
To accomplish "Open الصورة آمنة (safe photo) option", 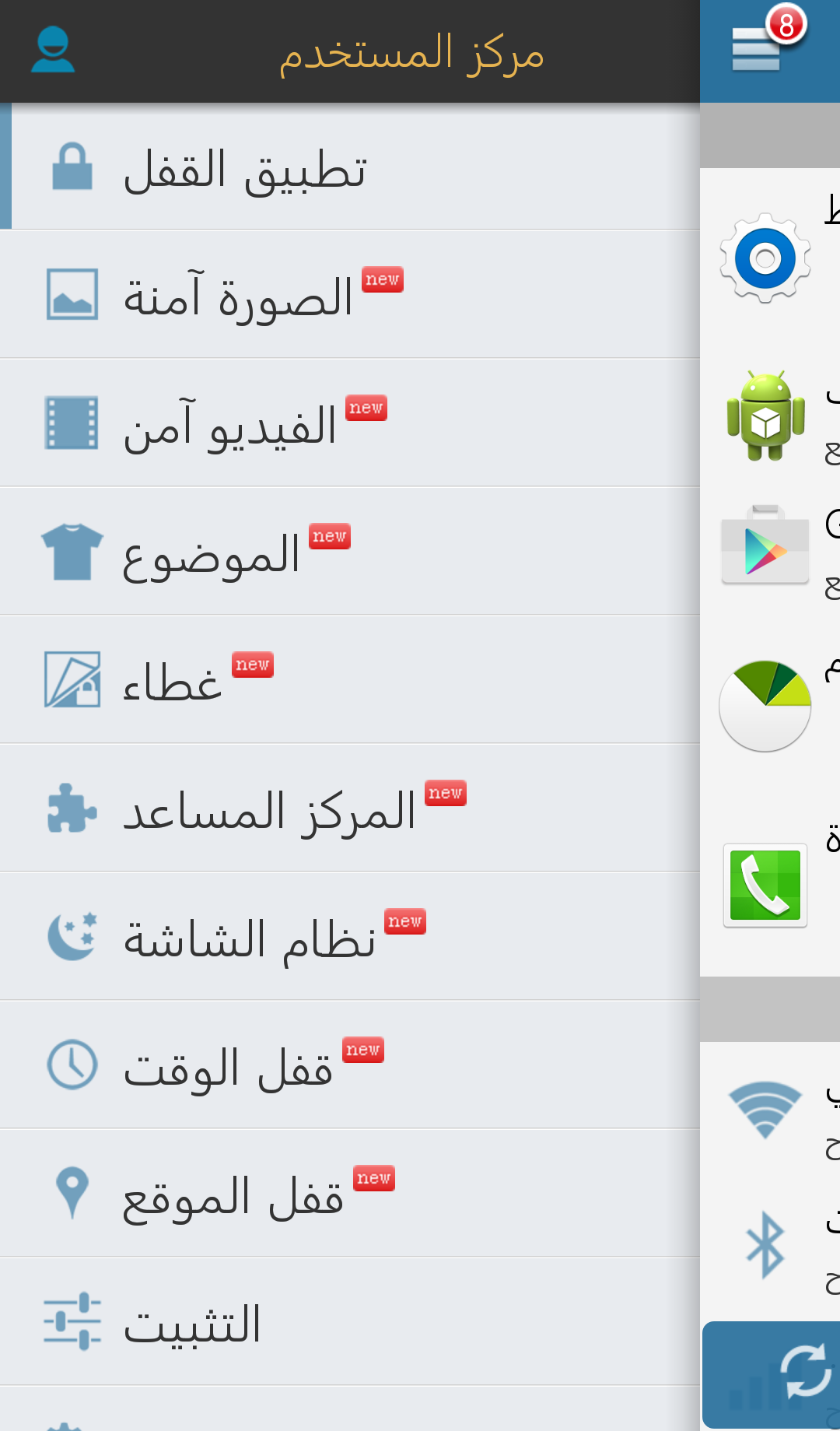I will point(350,295).
